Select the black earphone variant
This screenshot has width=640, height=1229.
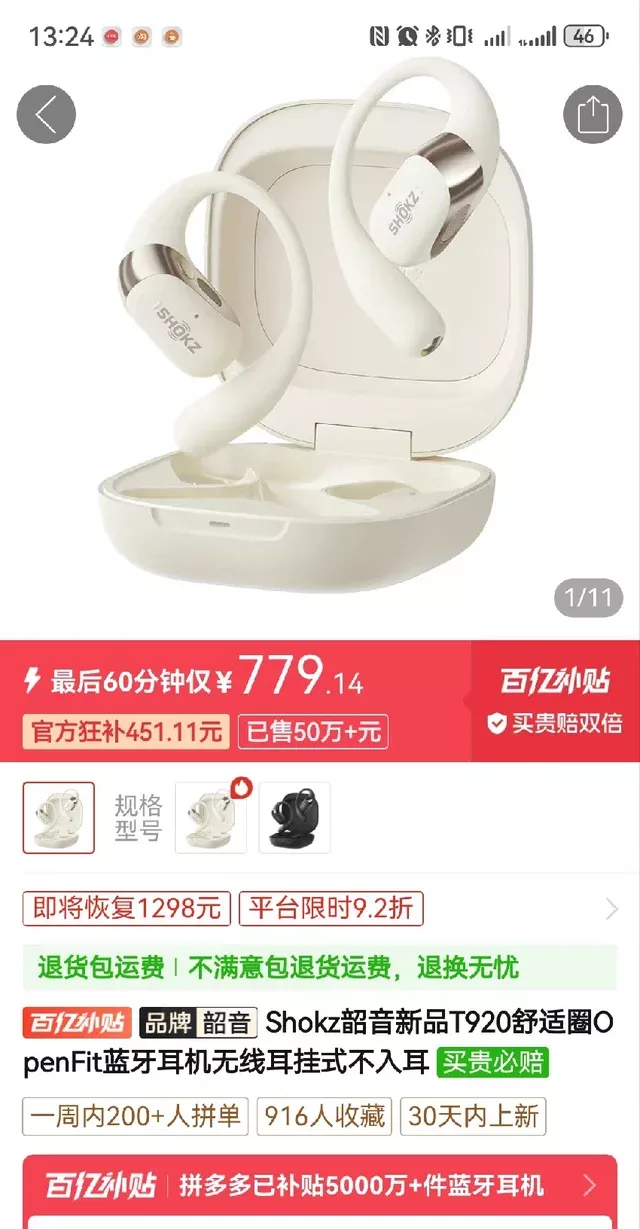pyautogui.click(x=294, y=818)
